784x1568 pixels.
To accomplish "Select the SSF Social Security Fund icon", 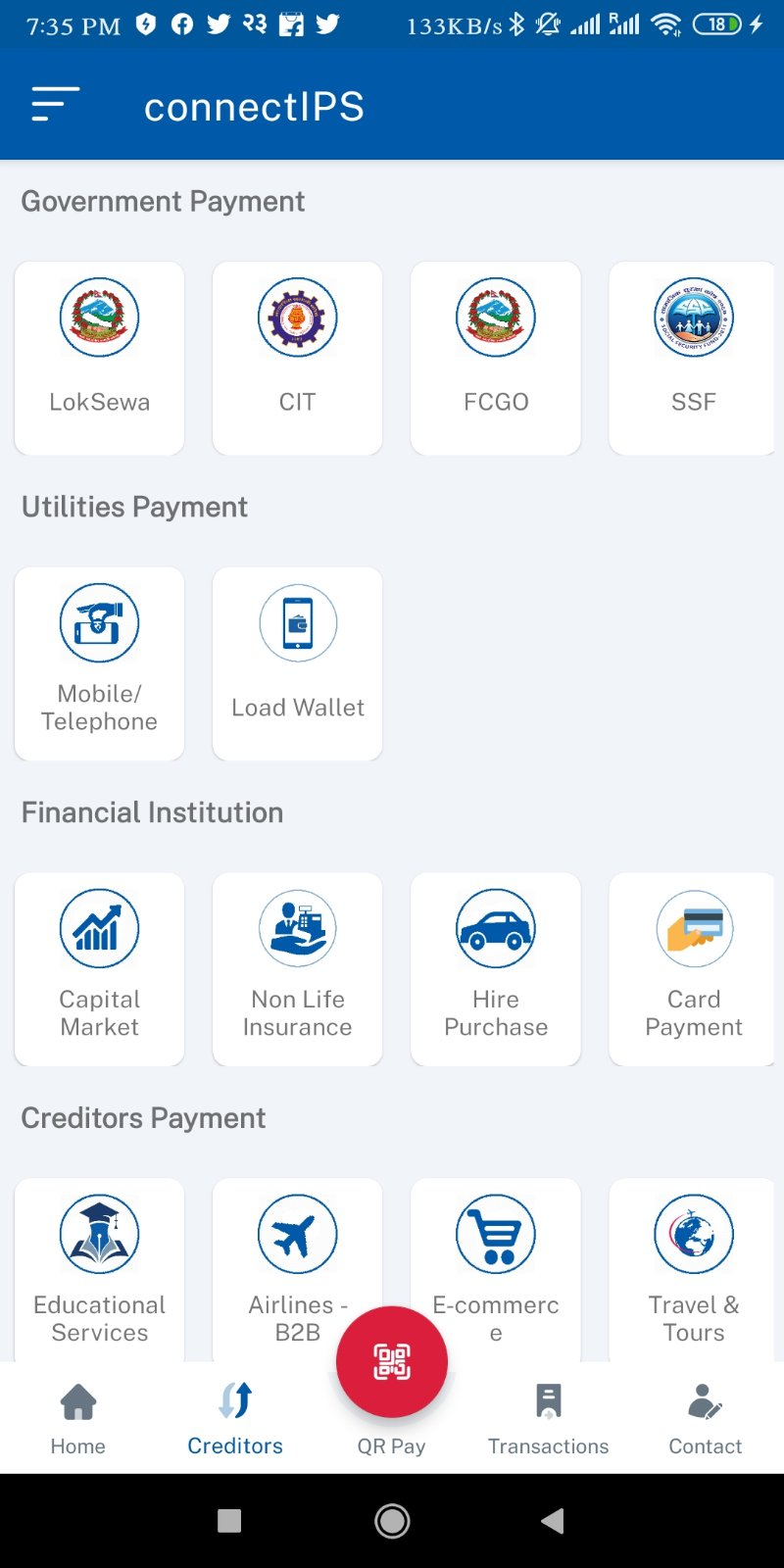I will coord(693,358).
